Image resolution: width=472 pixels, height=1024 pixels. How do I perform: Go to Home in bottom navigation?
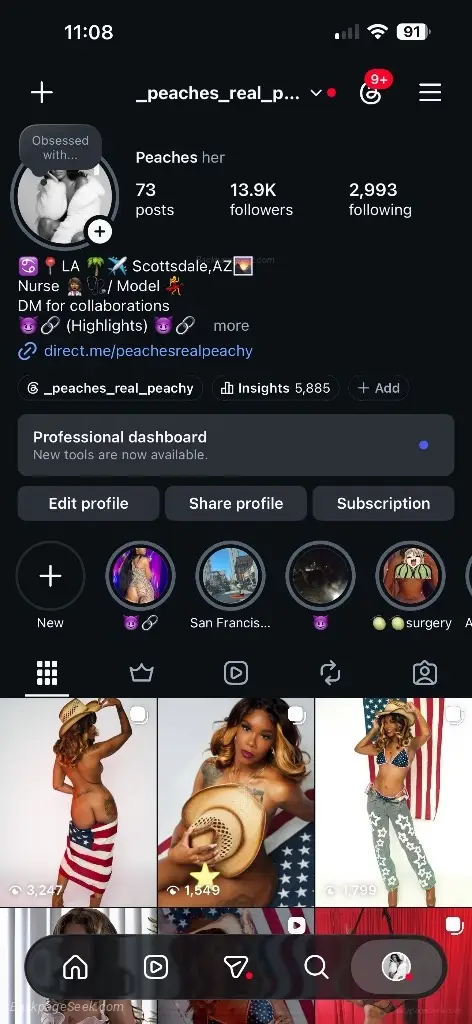75,967
